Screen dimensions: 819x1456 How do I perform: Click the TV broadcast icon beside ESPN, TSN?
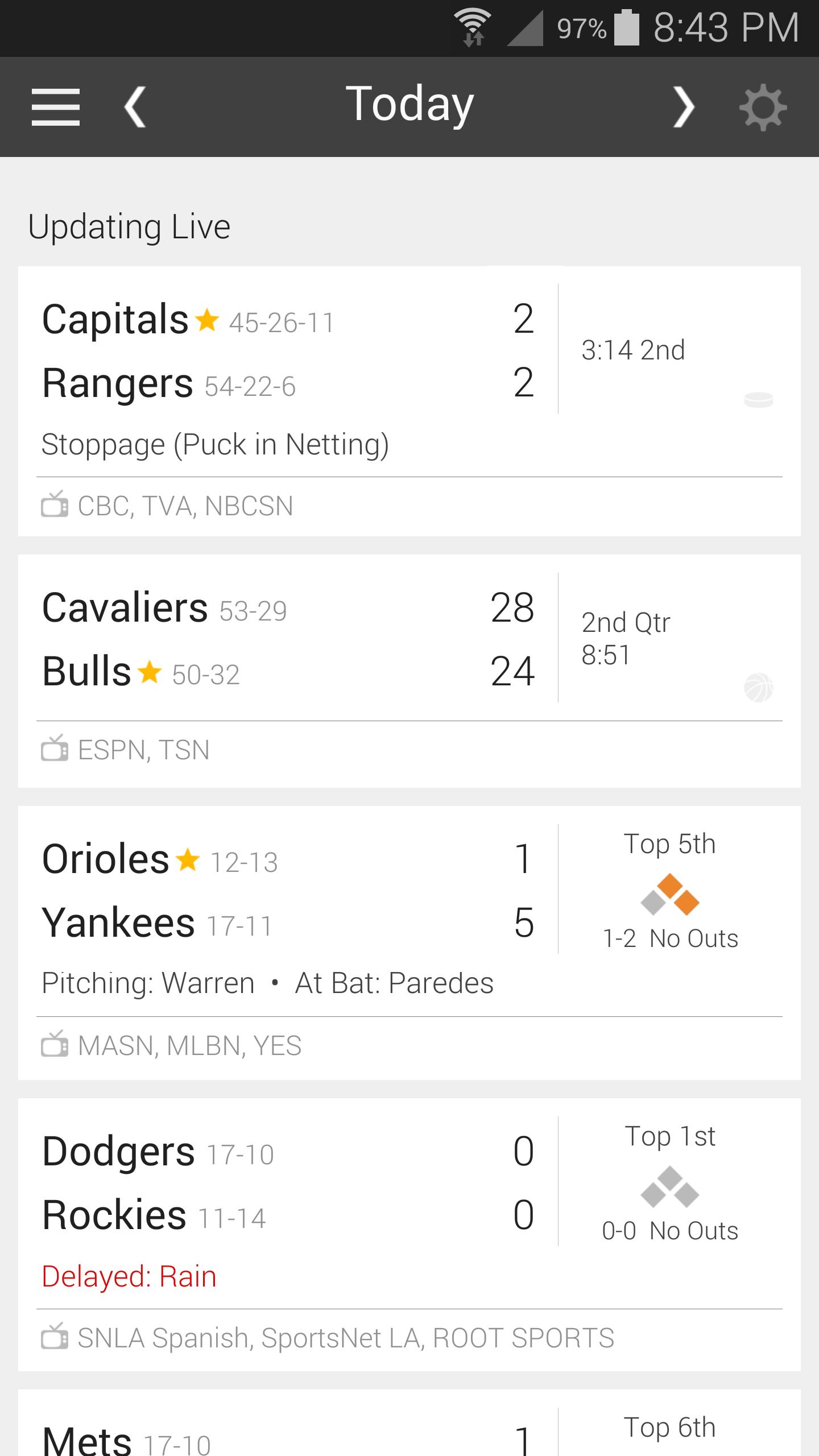click(x=54, y=749)
